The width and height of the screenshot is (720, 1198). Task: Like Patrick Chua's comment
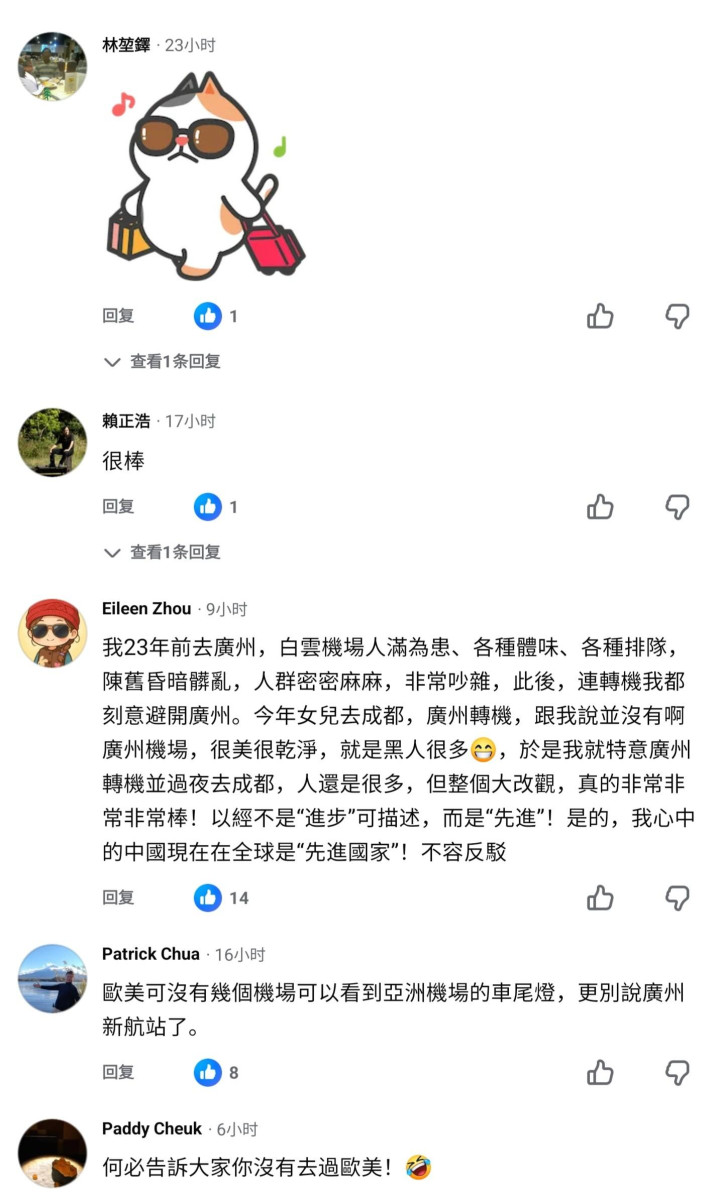600,1073
